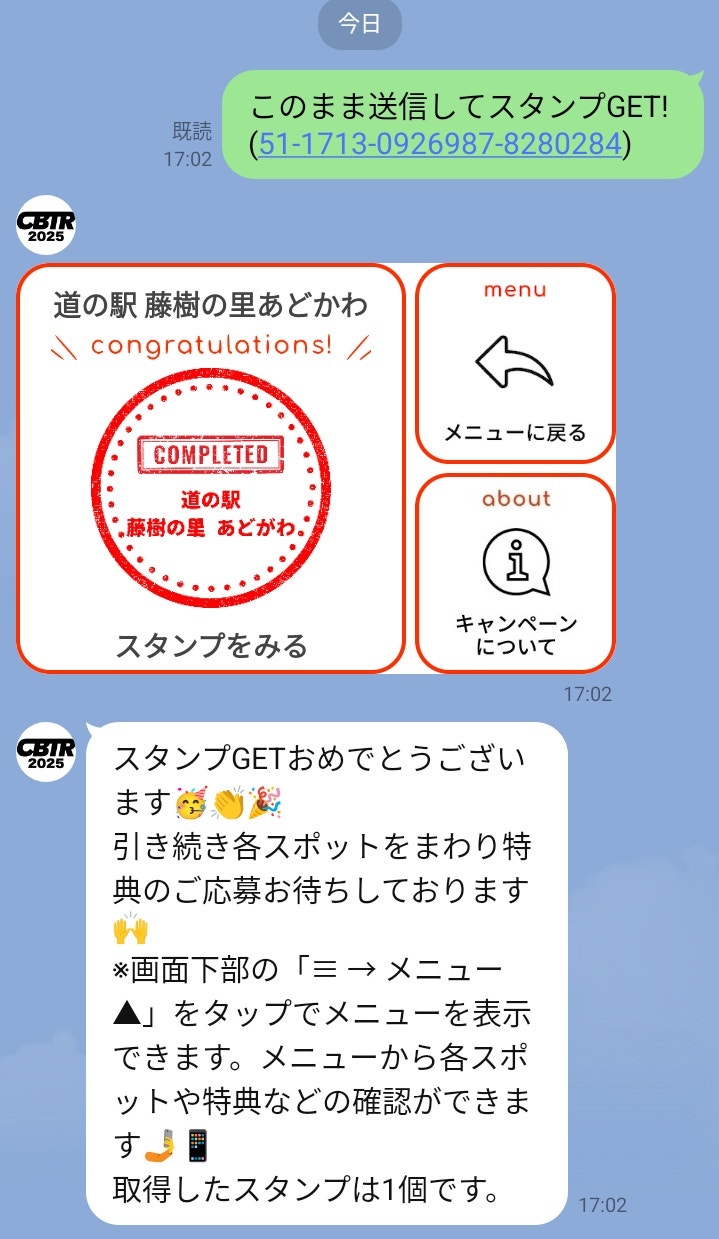Open the stamp code link 51-1713-0926987-8280284
The height and width of the screenshot is (1239, 719).
coord(440,145)
